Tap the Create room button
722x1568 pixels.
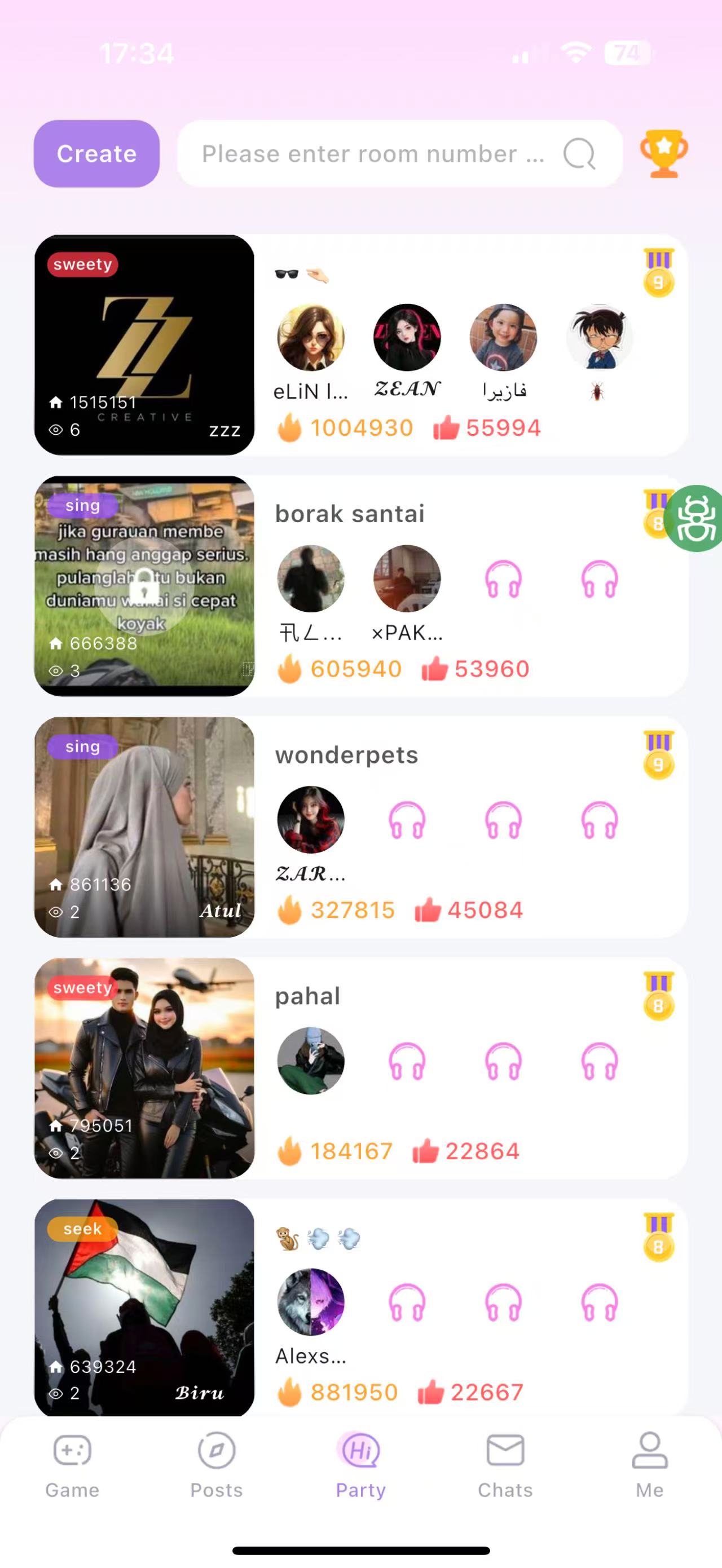coord(97,153)
